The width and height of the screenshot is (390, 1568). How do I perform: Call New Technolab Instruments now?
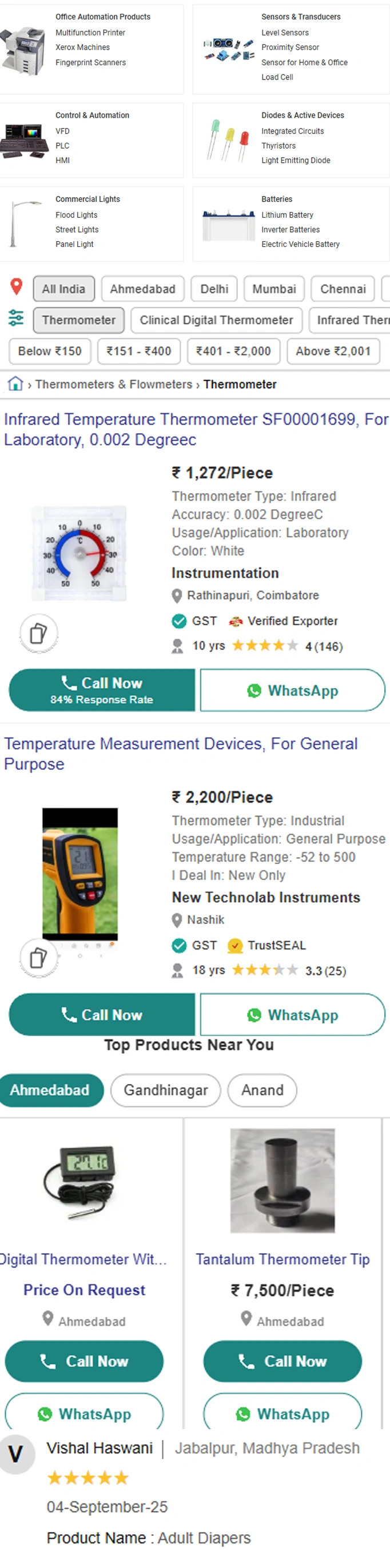(102, 1015)
